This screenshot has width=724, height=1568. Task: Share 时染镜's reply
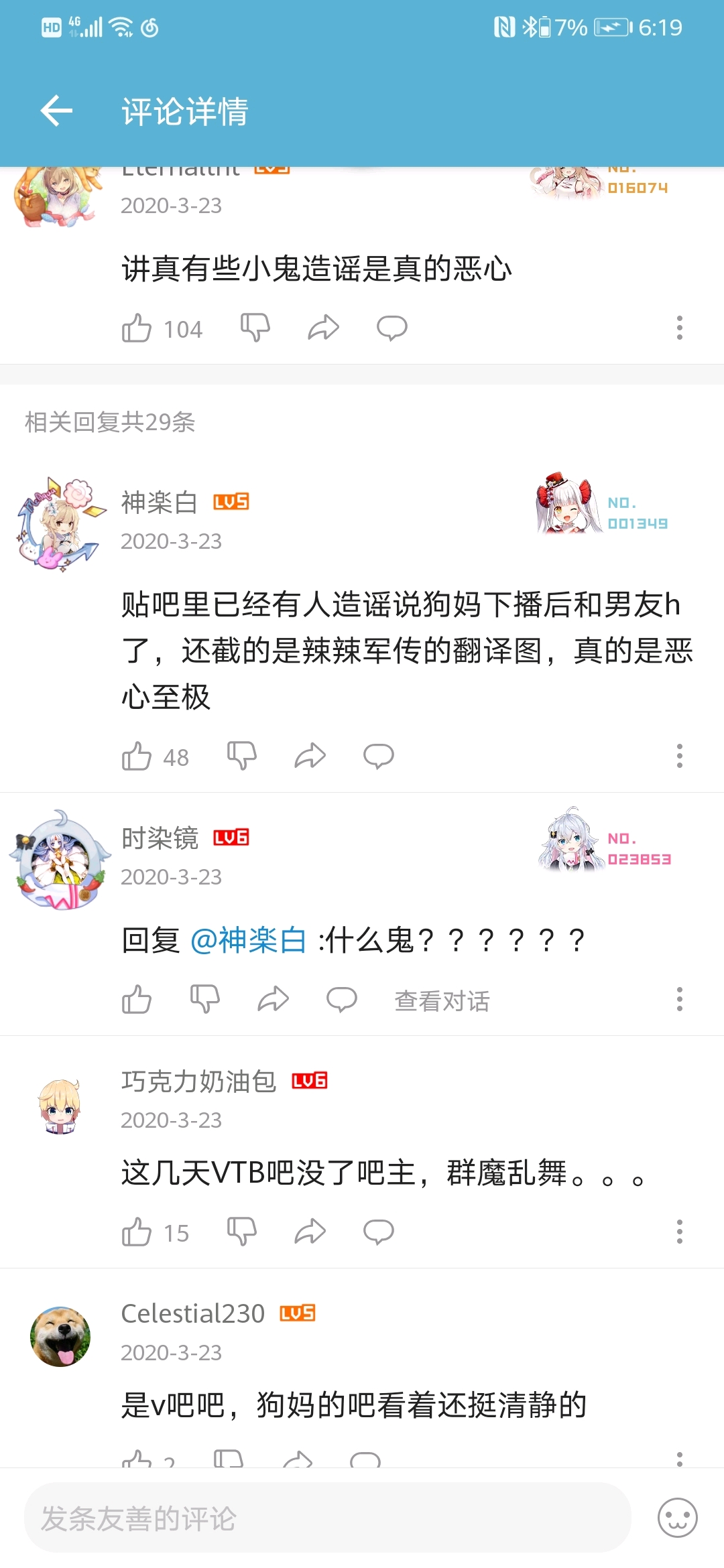[273, 1000]
